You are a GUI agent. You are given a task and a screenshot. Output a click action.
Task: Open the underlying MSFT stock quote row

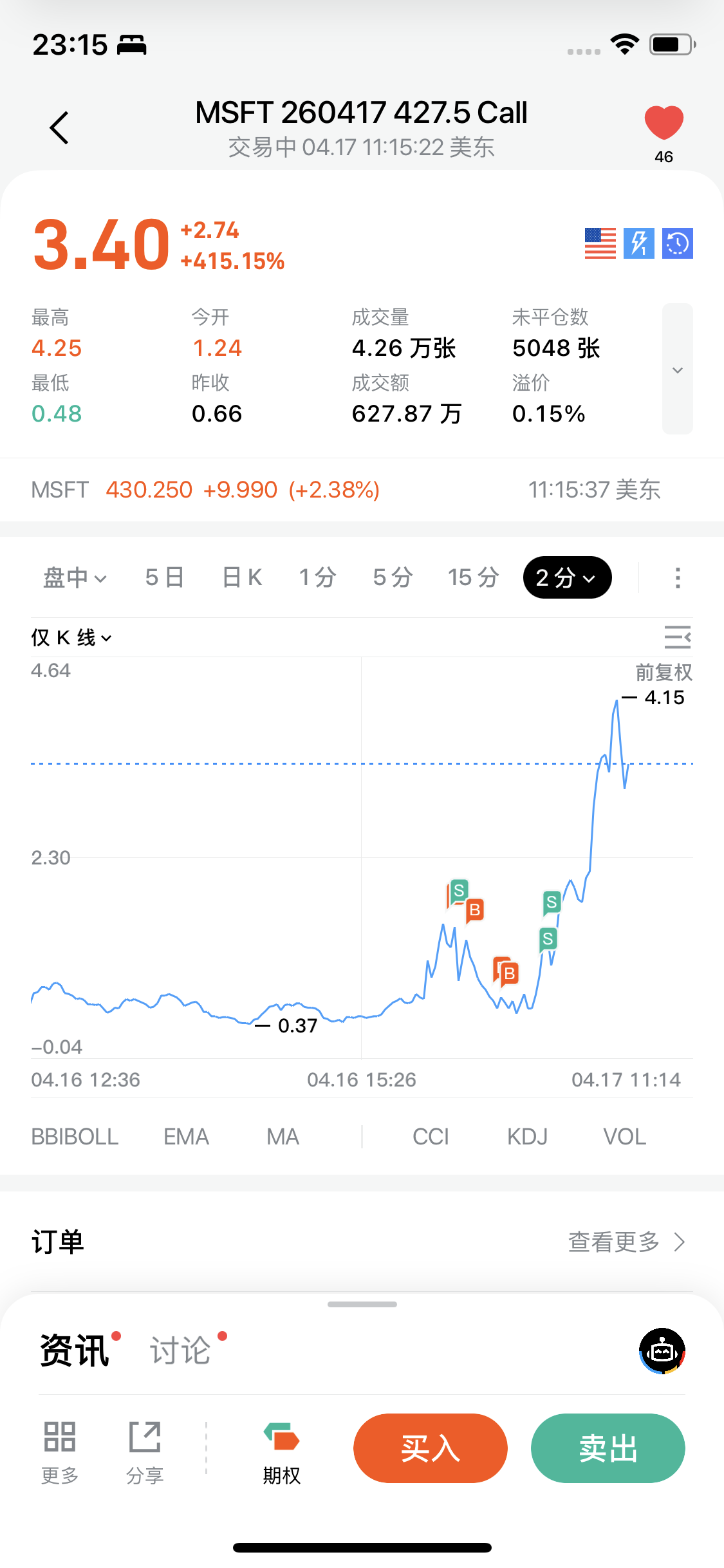(x=348, y=490)
